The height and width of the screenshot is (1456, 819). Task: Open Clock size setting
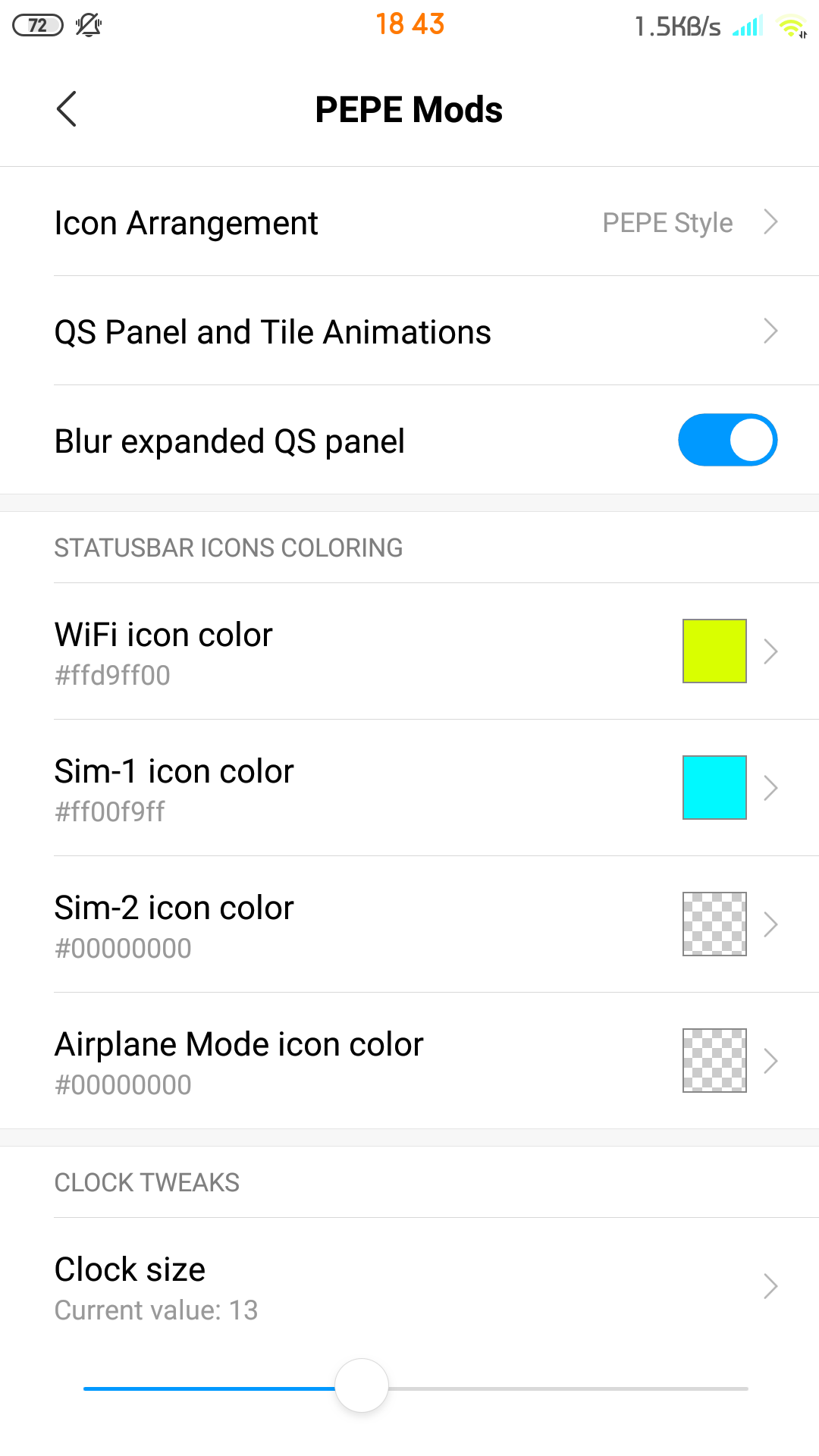coord(409,1287)
